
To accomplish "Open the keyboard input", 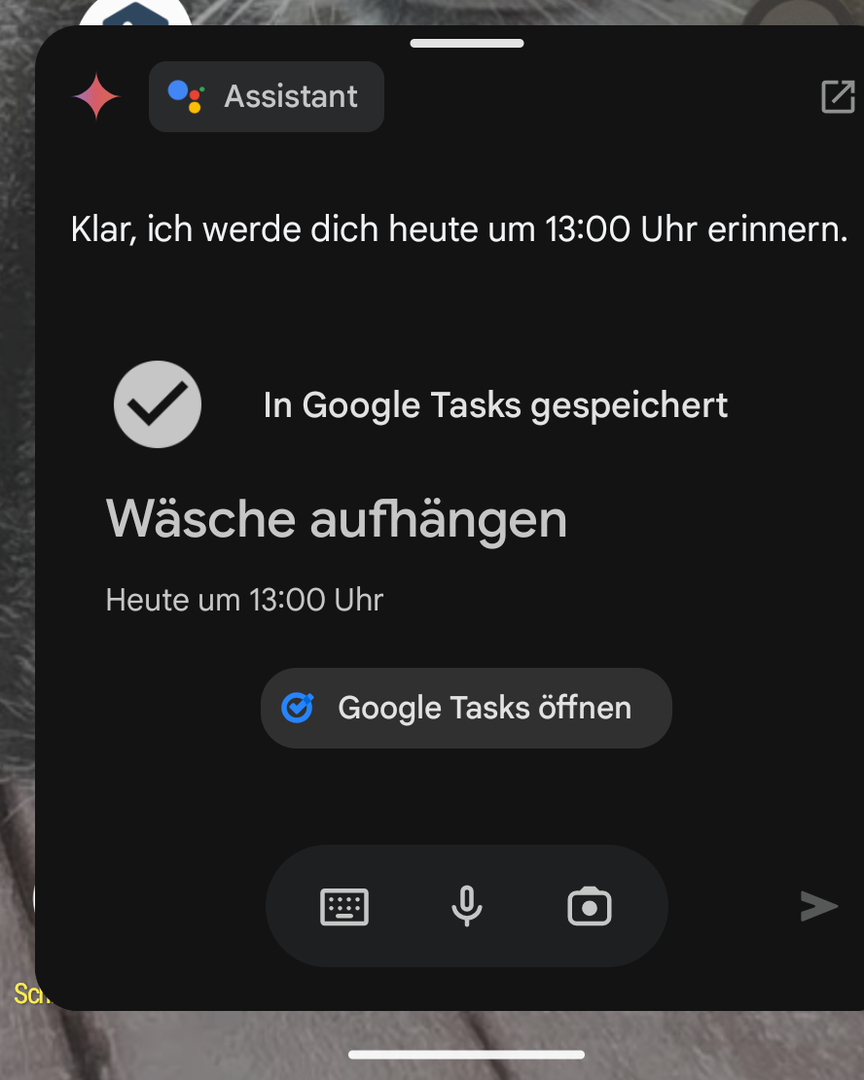I will (344, 907).
